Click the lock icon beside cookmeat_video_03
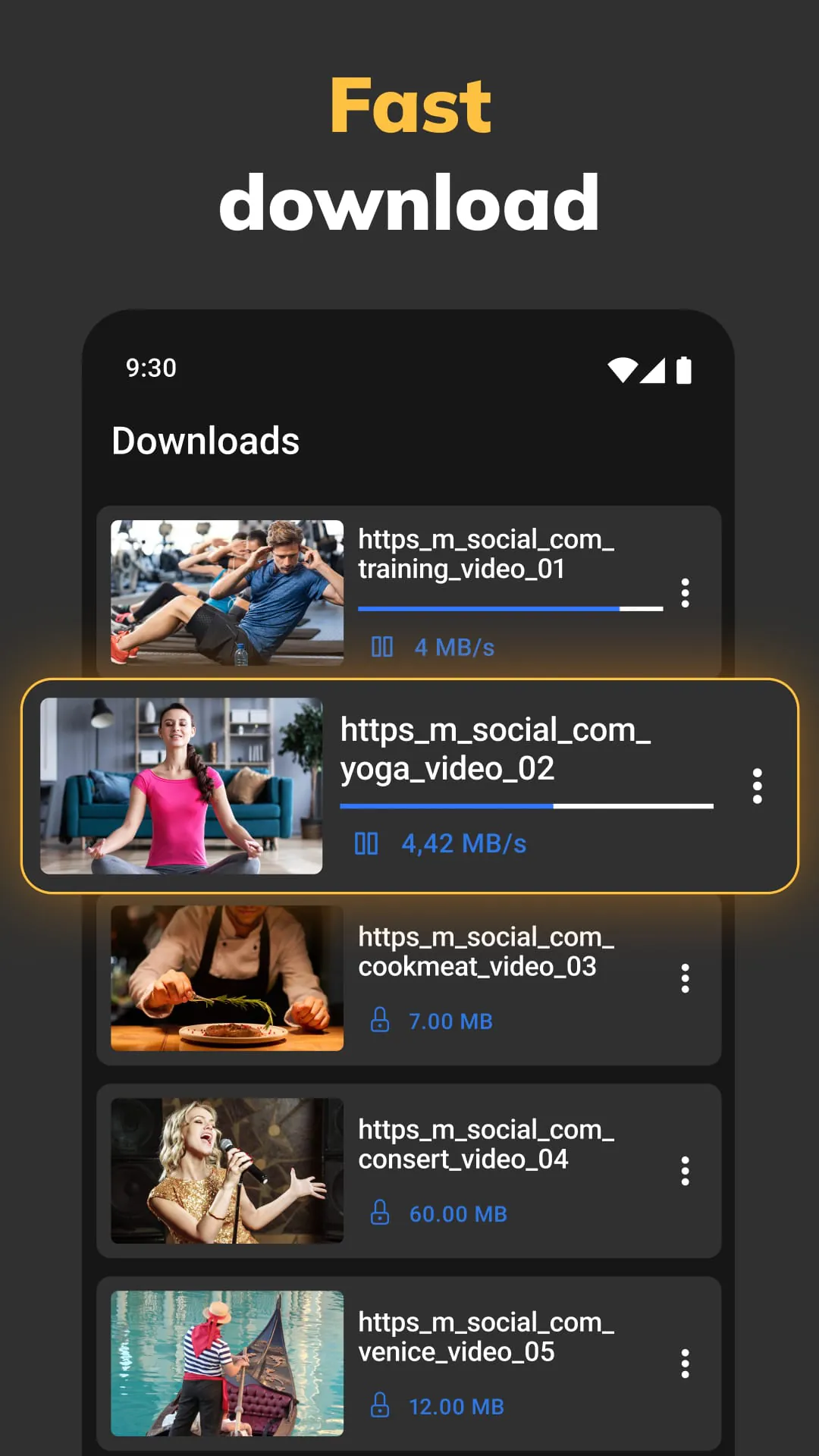Screen dimensions: 819x1456 click(x=381, y=1021)
